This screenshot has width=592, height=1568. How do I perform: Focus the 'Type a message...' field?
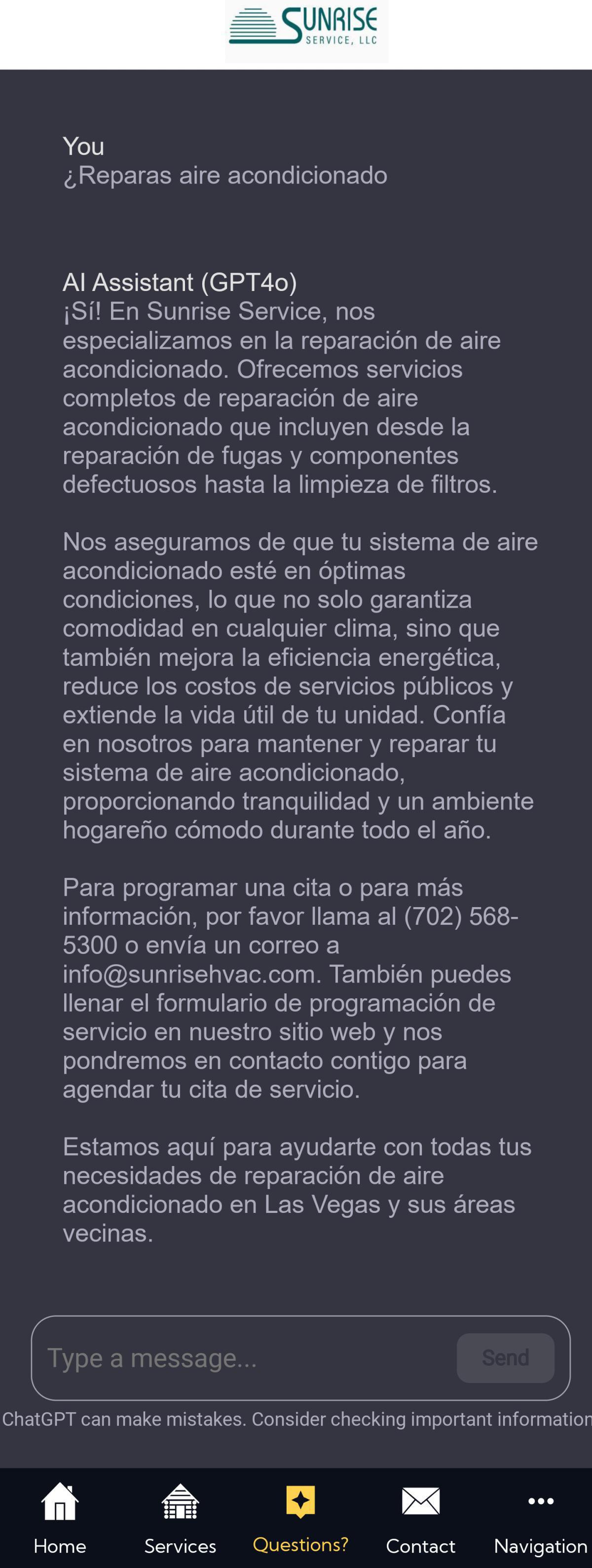[x=244, y=1358]
